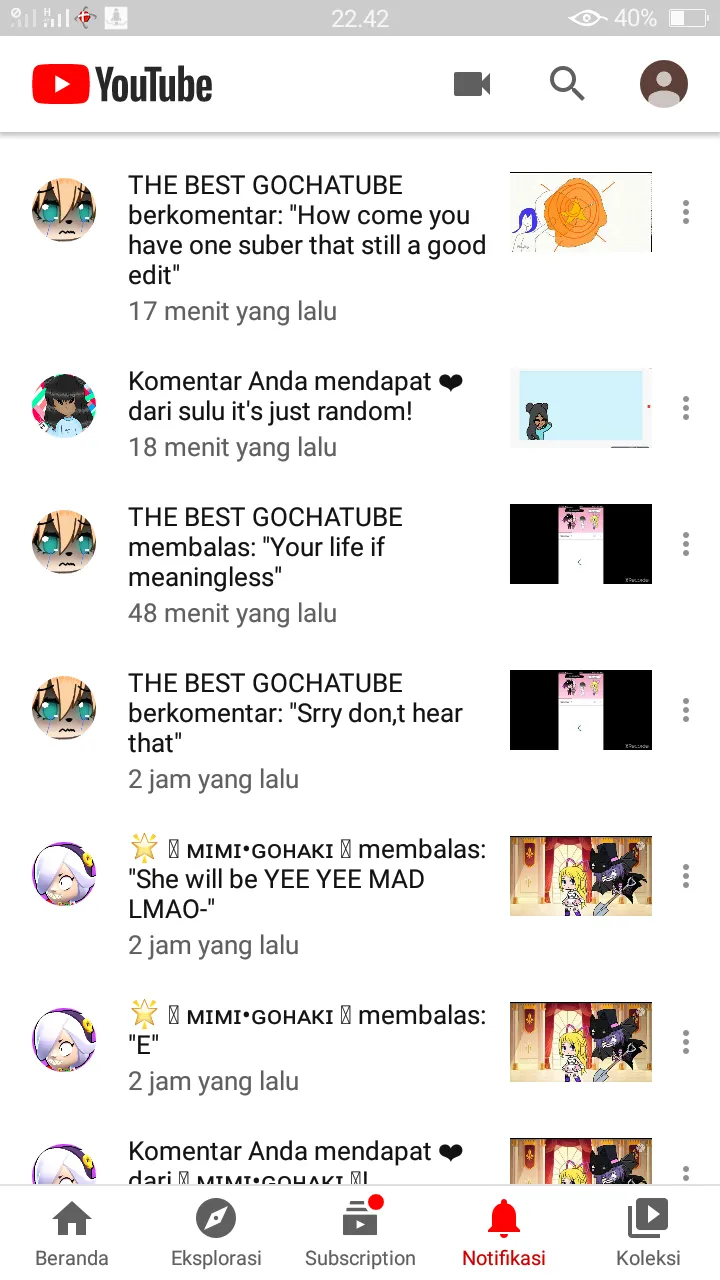
Task: Select the Notifikasi tab
Action: pos(504,1234)
